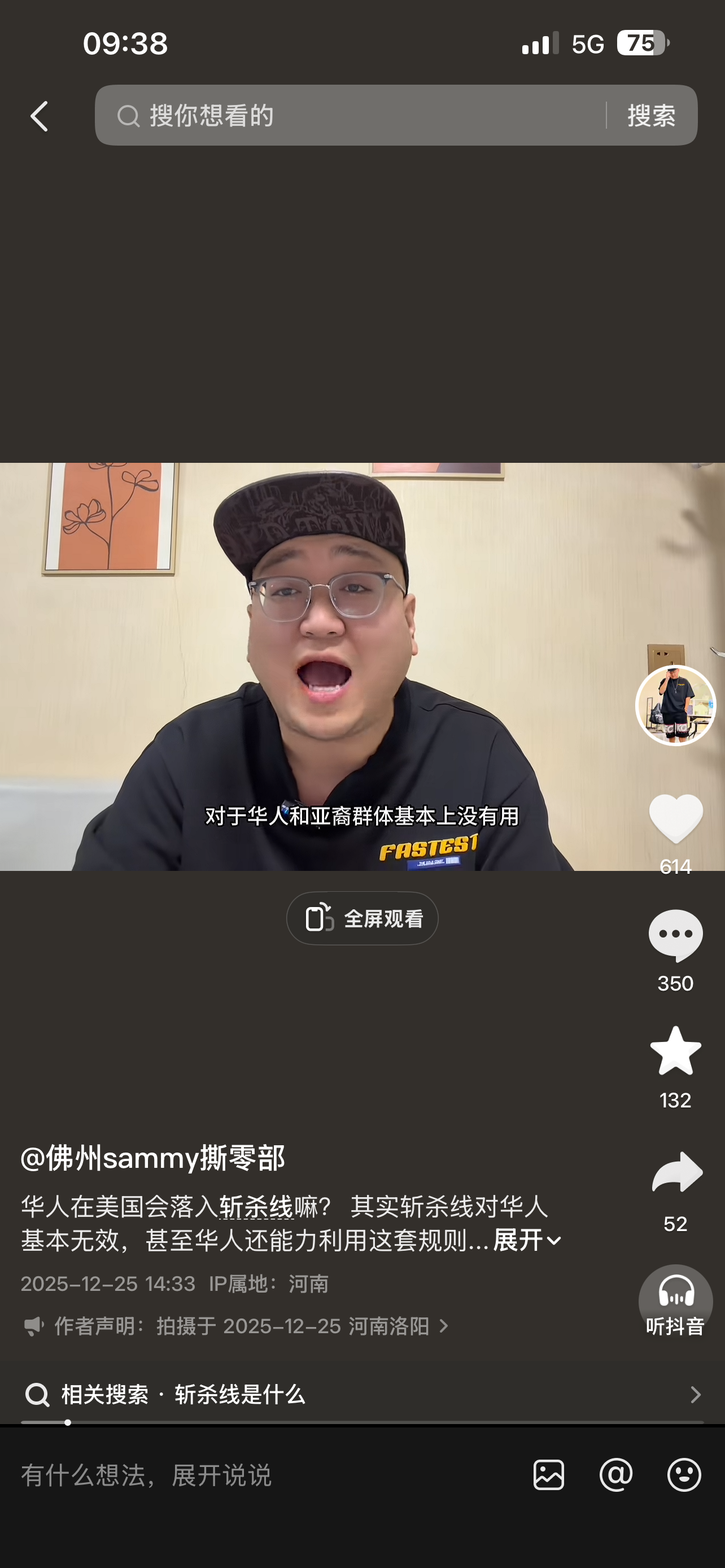Tap the 斩杀线 keyword link in caption
725x1568 pixels.
tap(256, 1206)
